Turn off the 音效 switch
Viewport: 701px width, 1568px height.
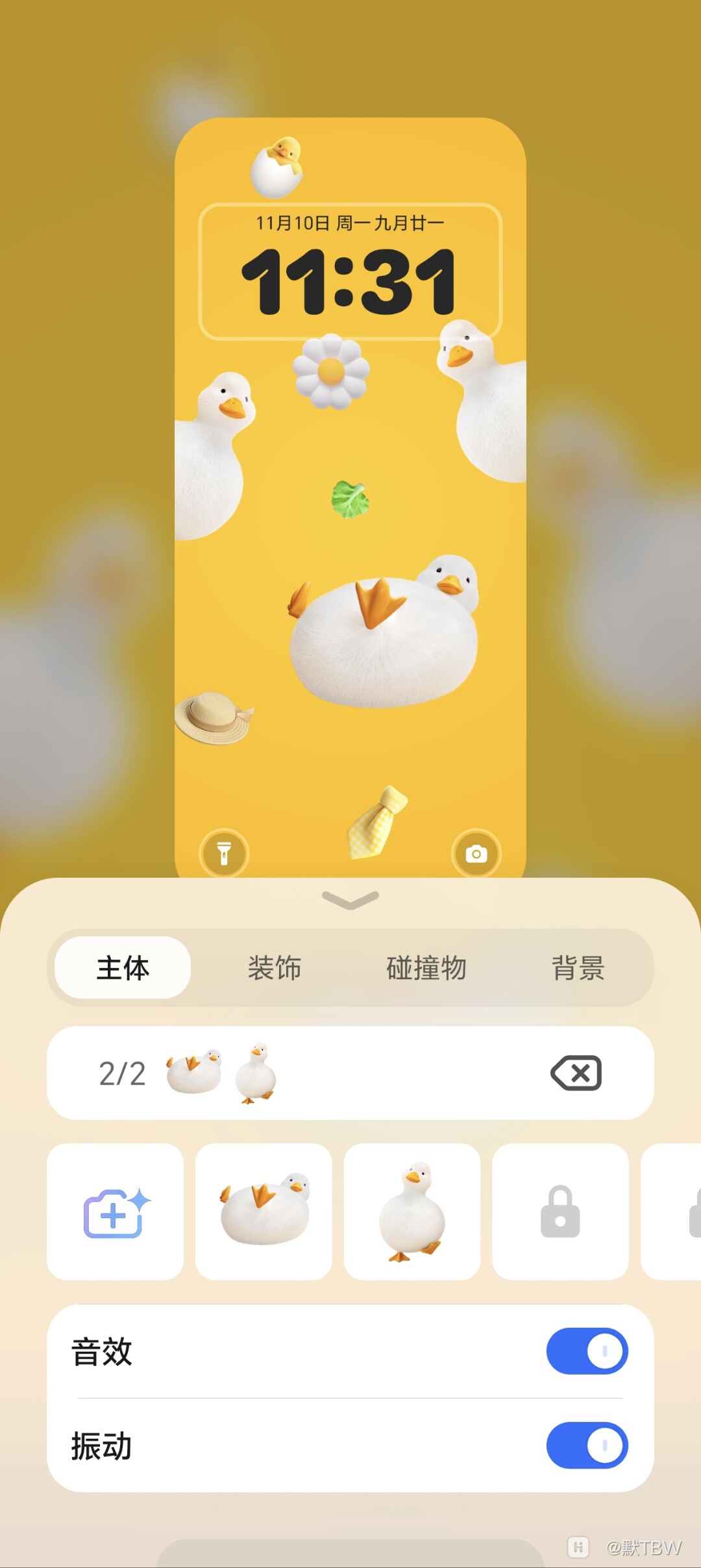587,1351
